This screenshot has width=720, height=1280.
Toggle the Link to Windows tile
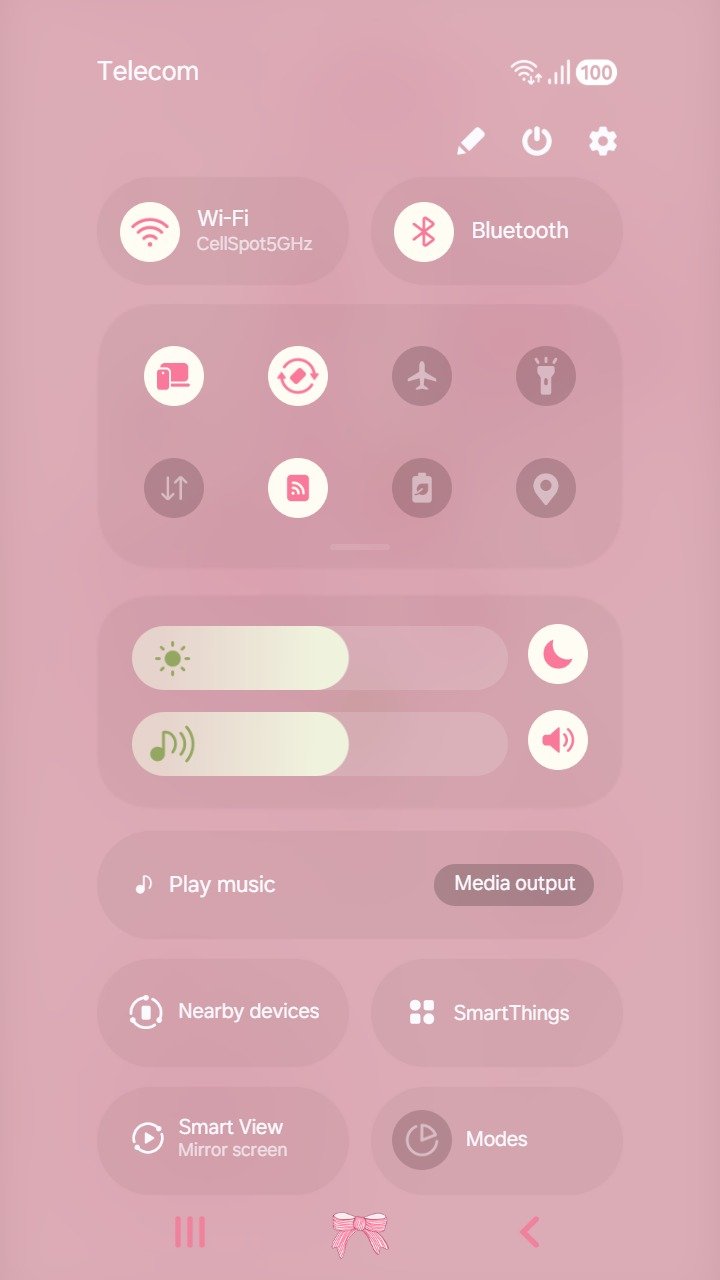tap(174, 377)
